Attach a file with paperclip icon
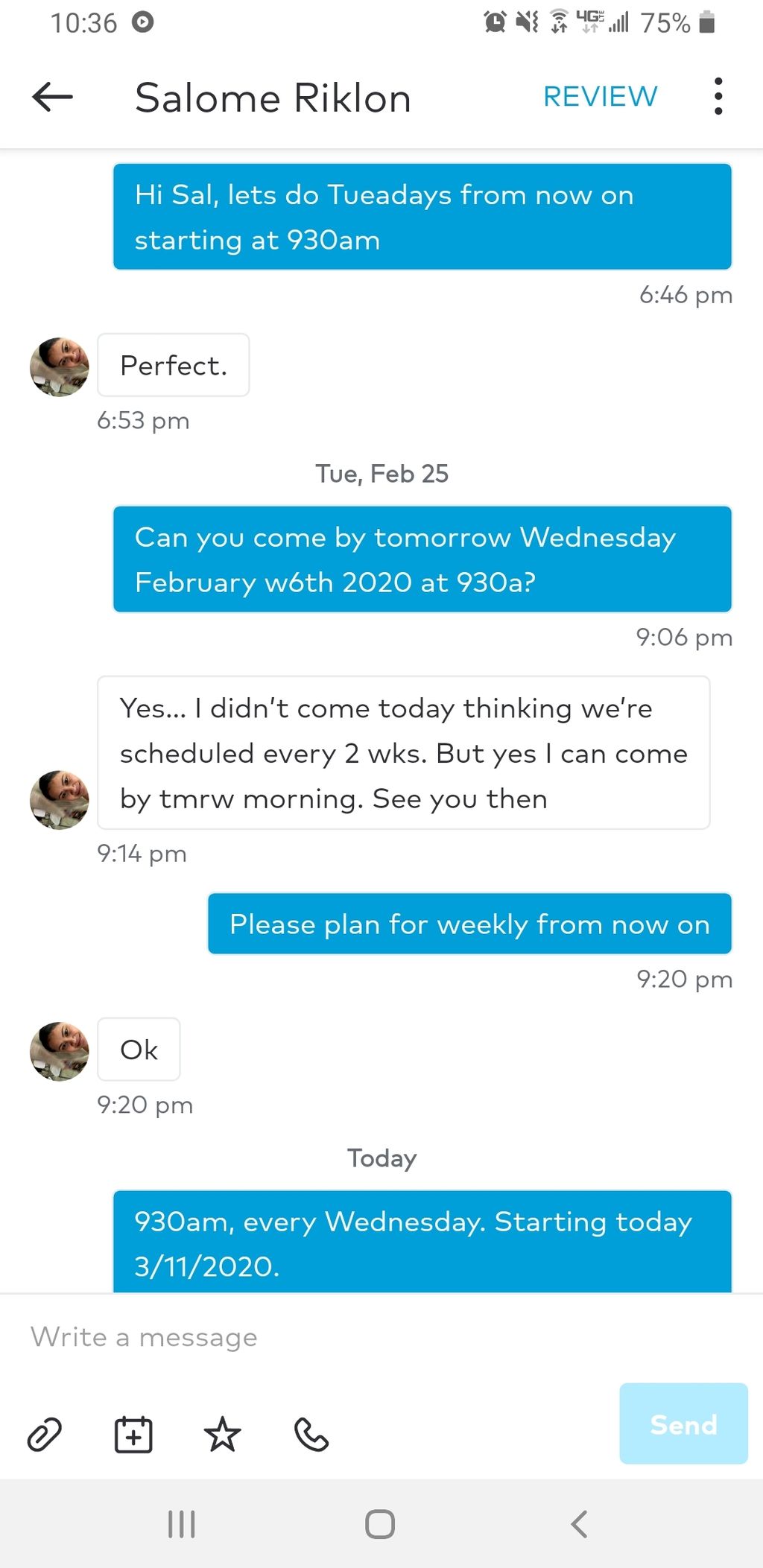The image size is (763, 1568). click(45, 1435)
